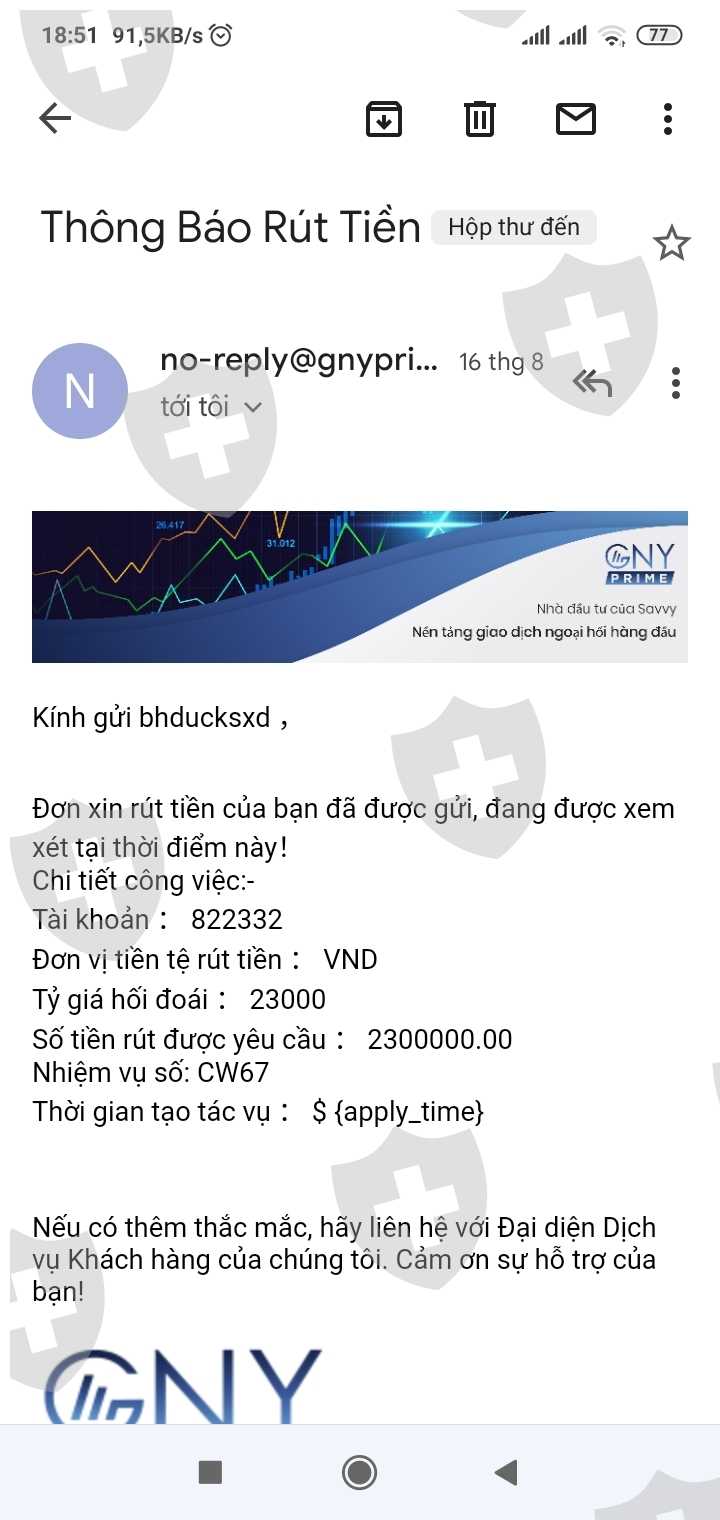Open message options beside the reply arrow
Viewport: 720px width, 1520px height.
coord(676,382)
